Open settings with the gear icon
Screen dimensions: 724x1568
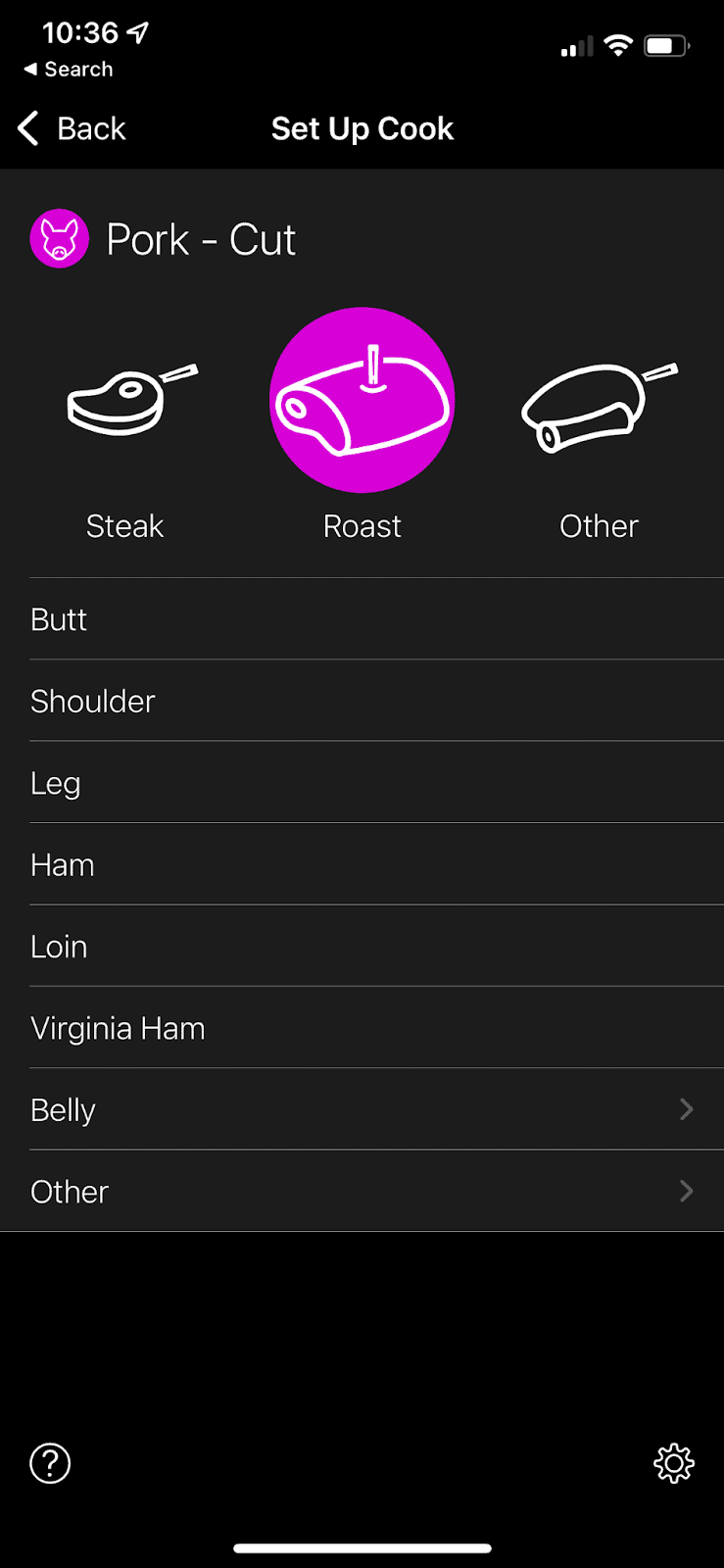pyautogui.click(x=673, y=1463)
